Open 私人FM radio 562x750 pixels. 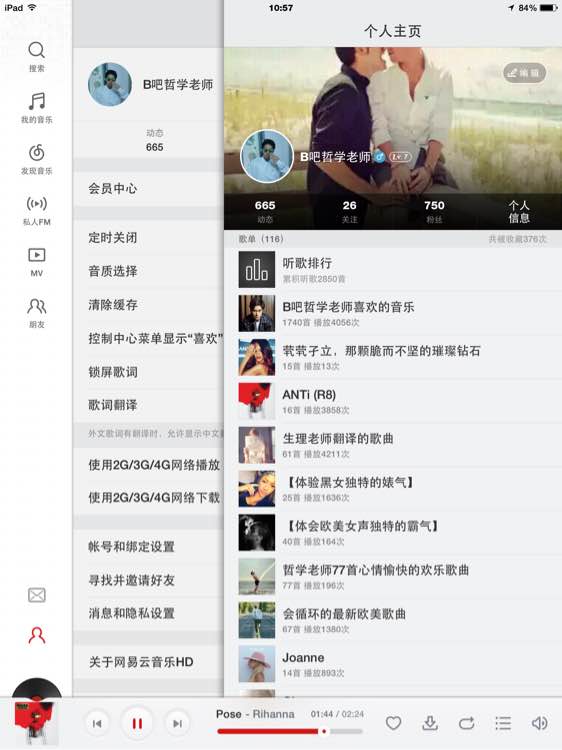[x=36, y=210]
